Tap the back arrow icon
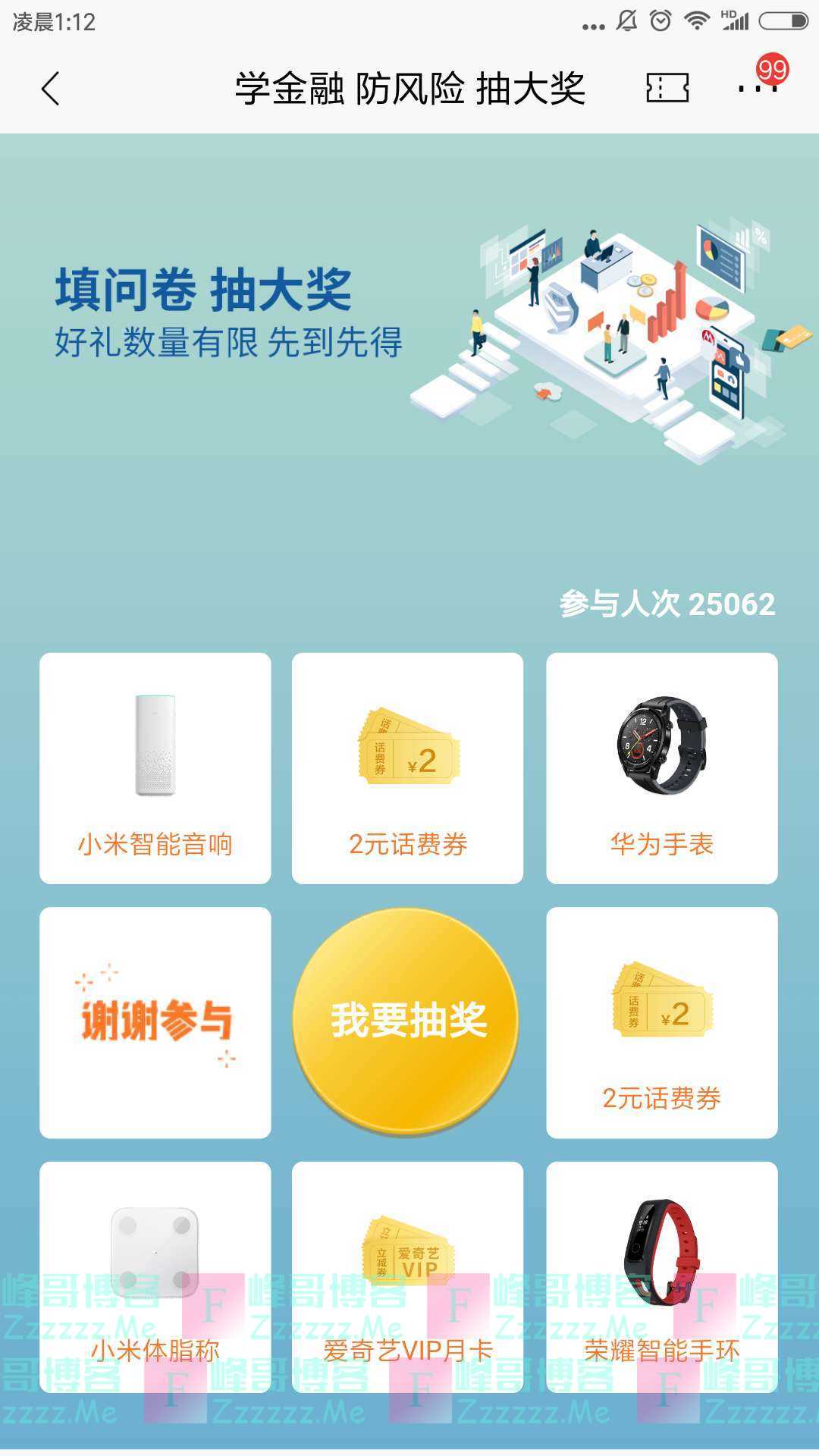Image resolution: width=819 pixels, height=1456 pixels. pyautogui.click(x=49, y=89)
